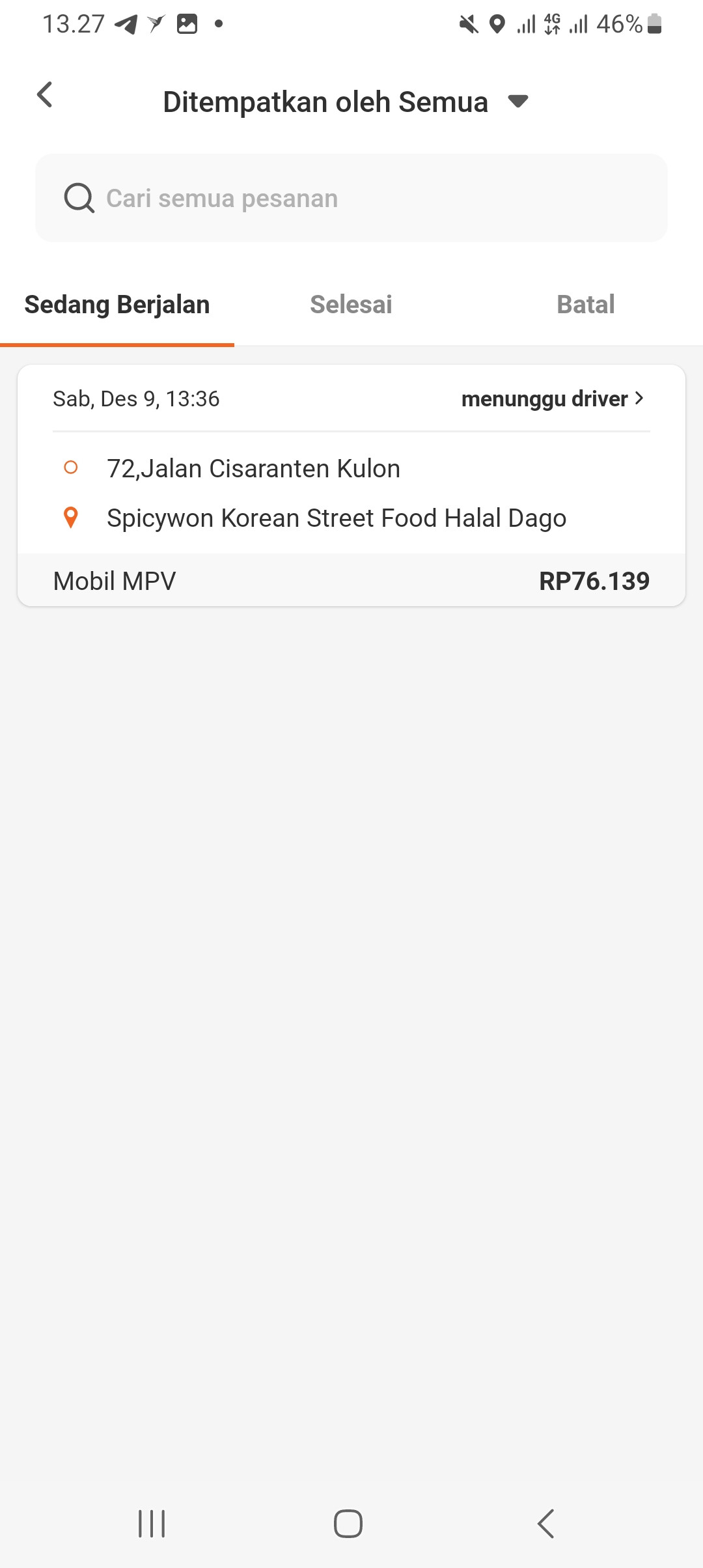
Task: Expand the Ditempatkan oleh Semua dropdown
Action: coord(346,102)
